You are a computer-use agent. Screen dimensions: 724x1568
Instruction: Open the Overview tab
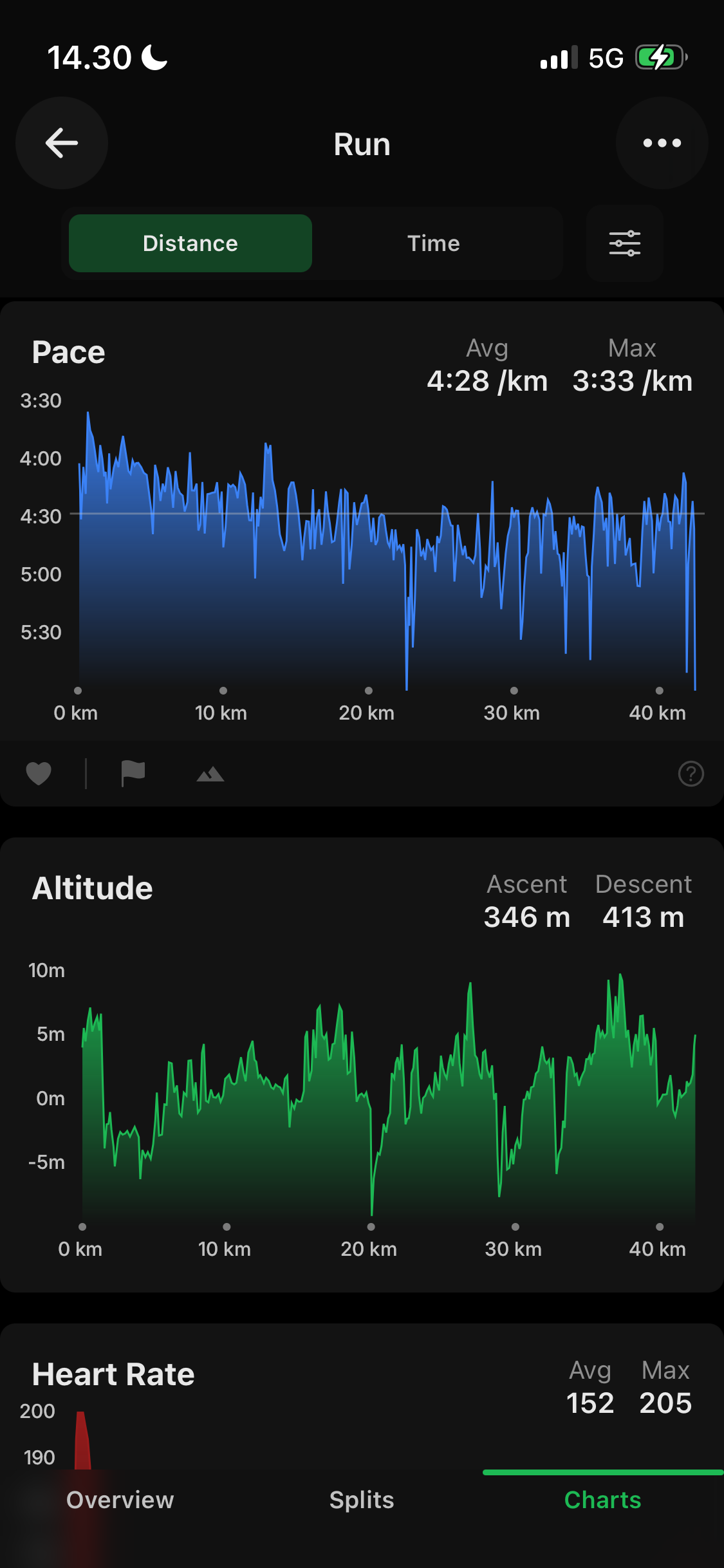click(x=118, y=1500)
